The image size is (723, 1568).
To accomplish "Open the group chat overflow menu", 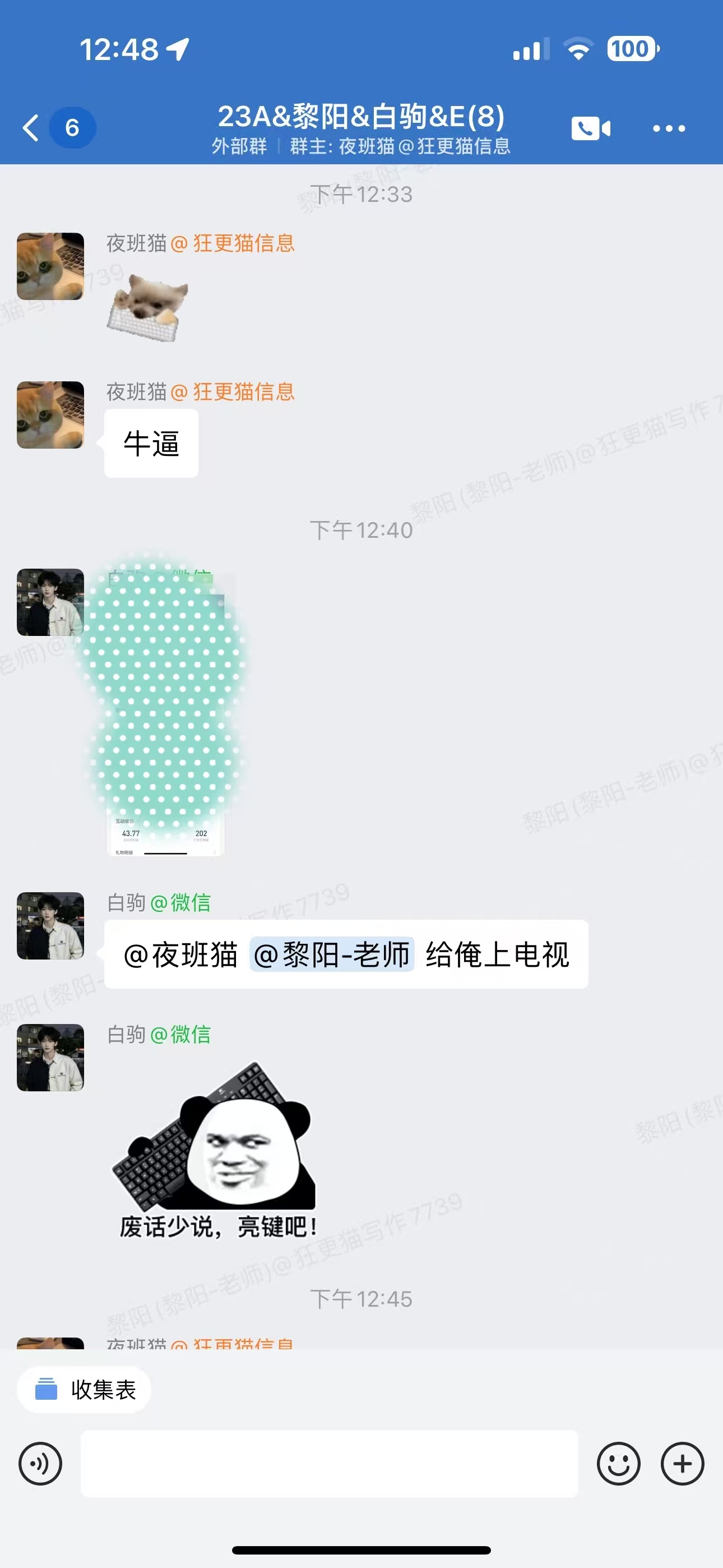I will point(668,128).
